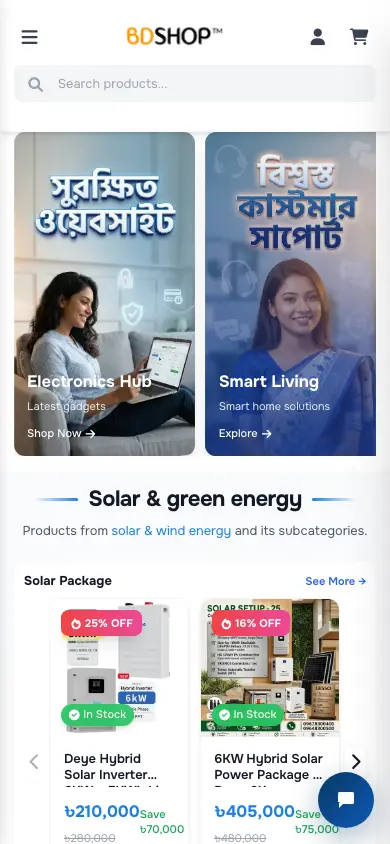
Task: Show next products in carousel
Action: point(356,762)
